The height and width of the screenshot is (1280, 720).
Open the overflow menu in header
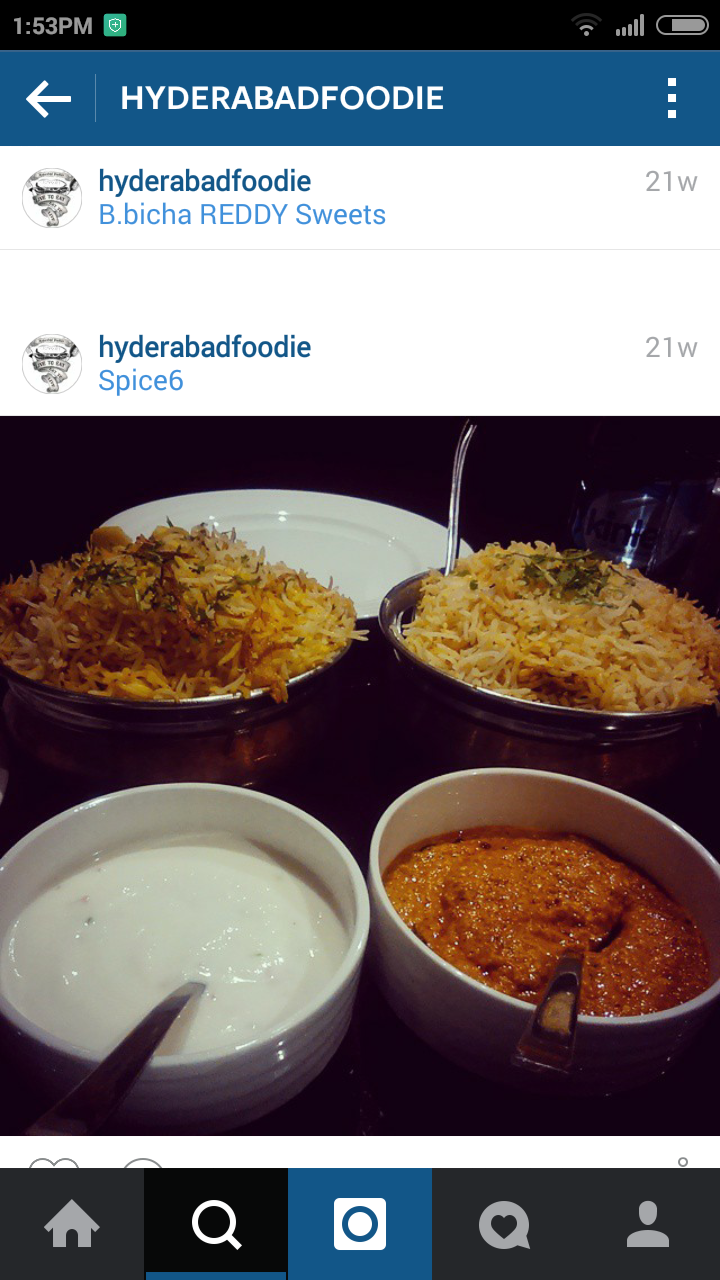pyautogui.click(x=672, y=99)
